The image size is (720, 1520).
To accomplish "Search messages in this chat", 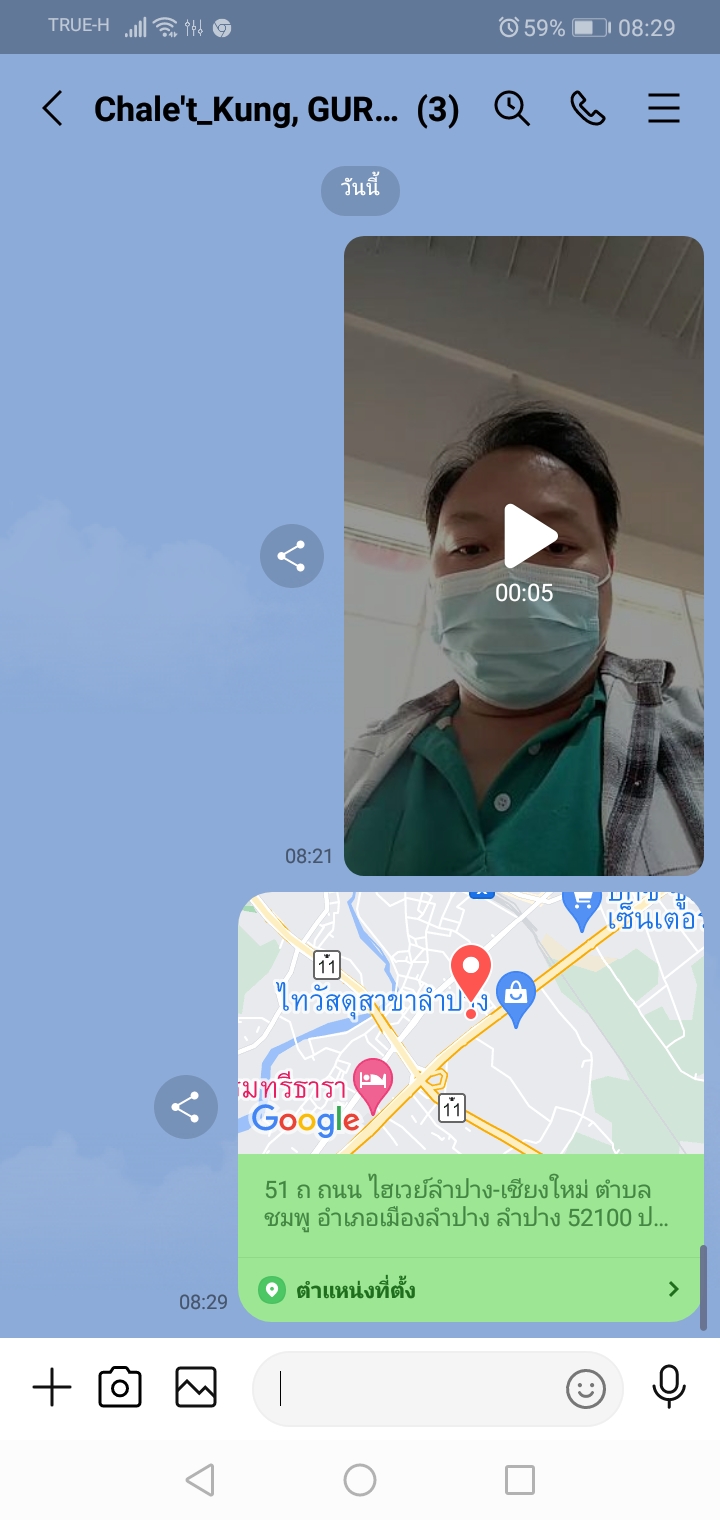I will 512,108.
